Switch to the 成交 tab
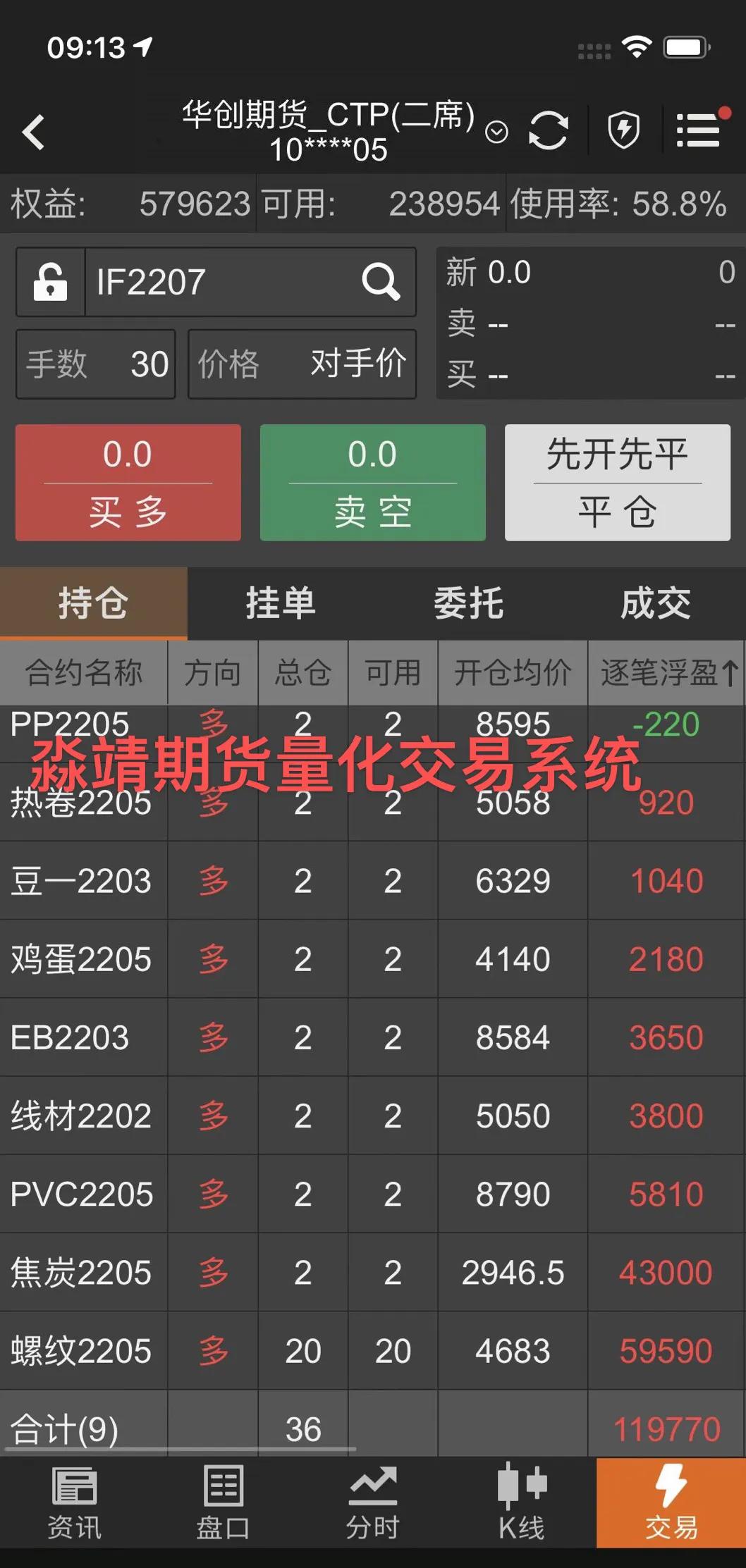Screen dimensions: 746x1568 point(655,603)
